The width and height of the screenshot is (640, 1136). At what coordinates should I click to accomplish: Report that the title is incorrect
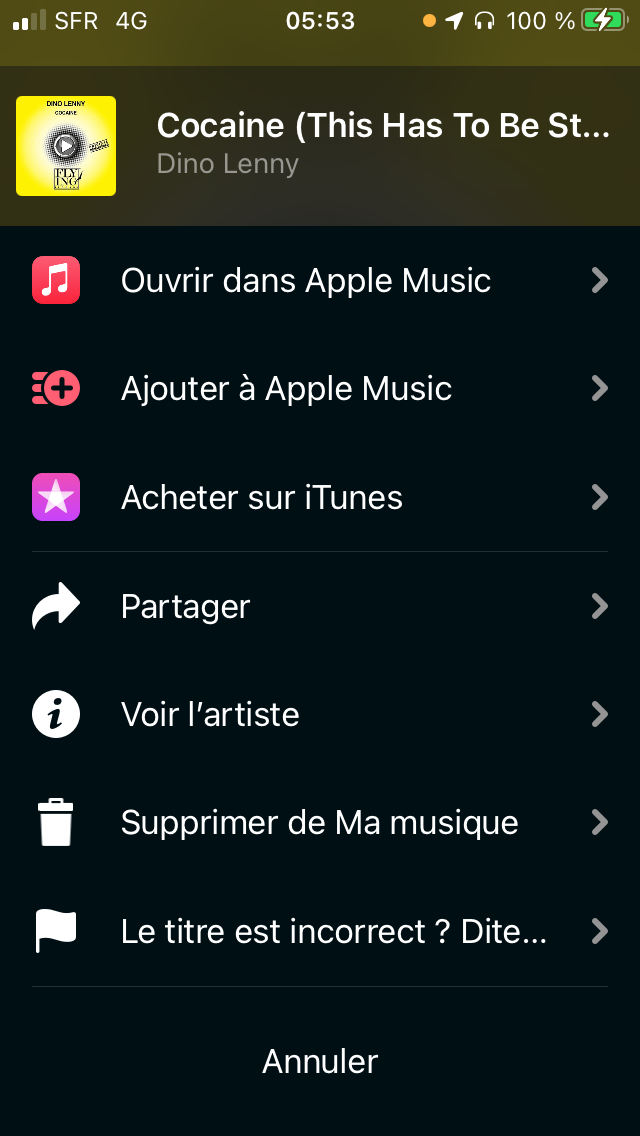(333, 931)
